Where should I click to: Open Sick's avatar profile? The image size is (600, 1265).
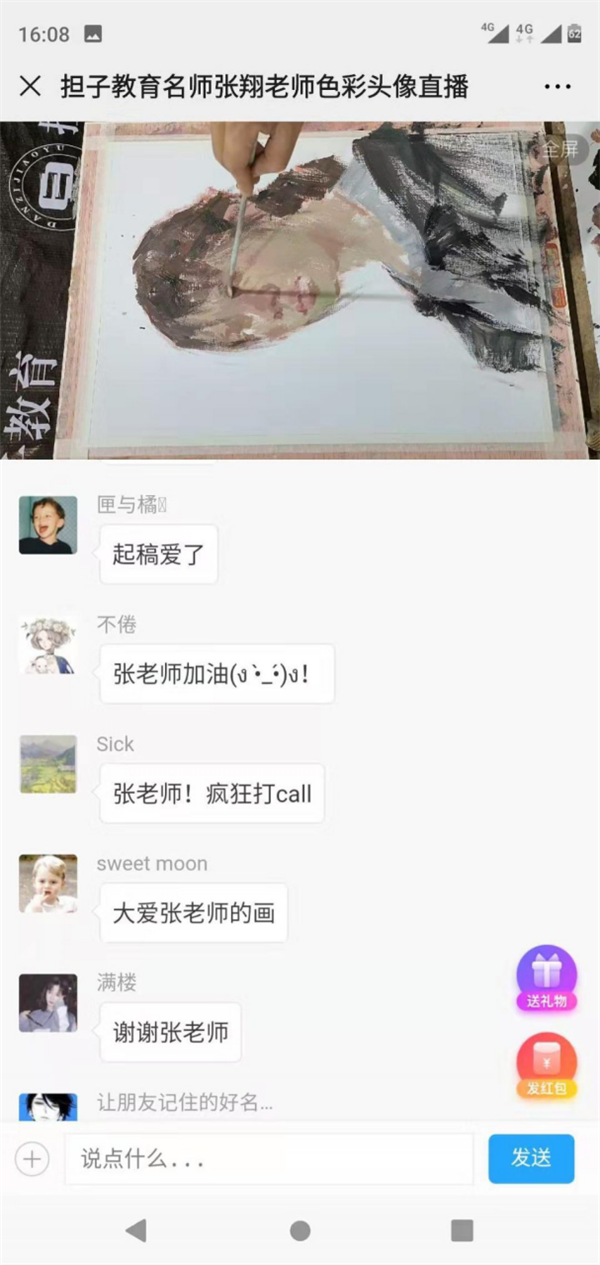tap(48, 764)
